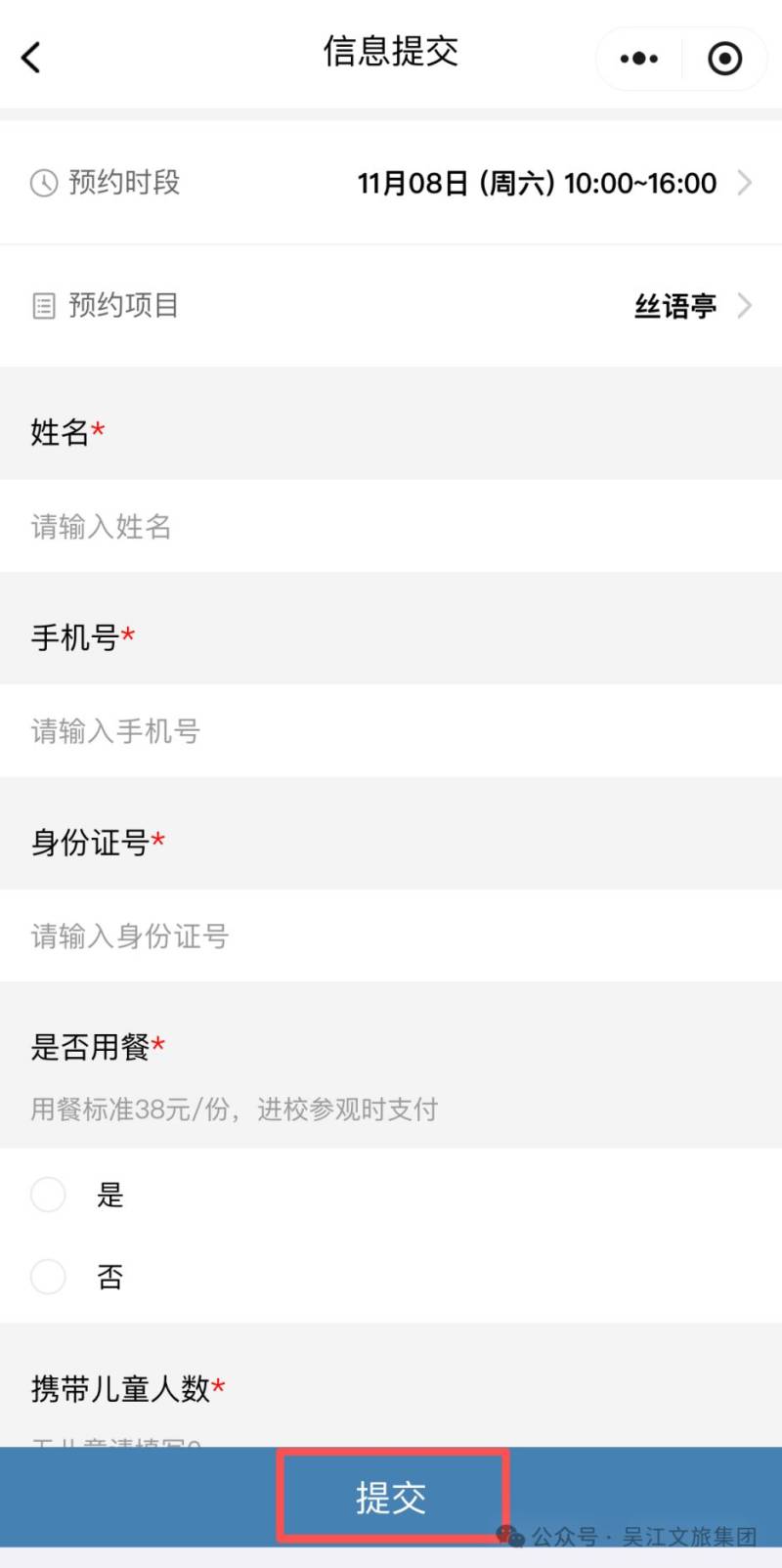Choose 否 for 是否用餐
The width and height of the screenshot is (782, 1568).
tap(49, 1277)
